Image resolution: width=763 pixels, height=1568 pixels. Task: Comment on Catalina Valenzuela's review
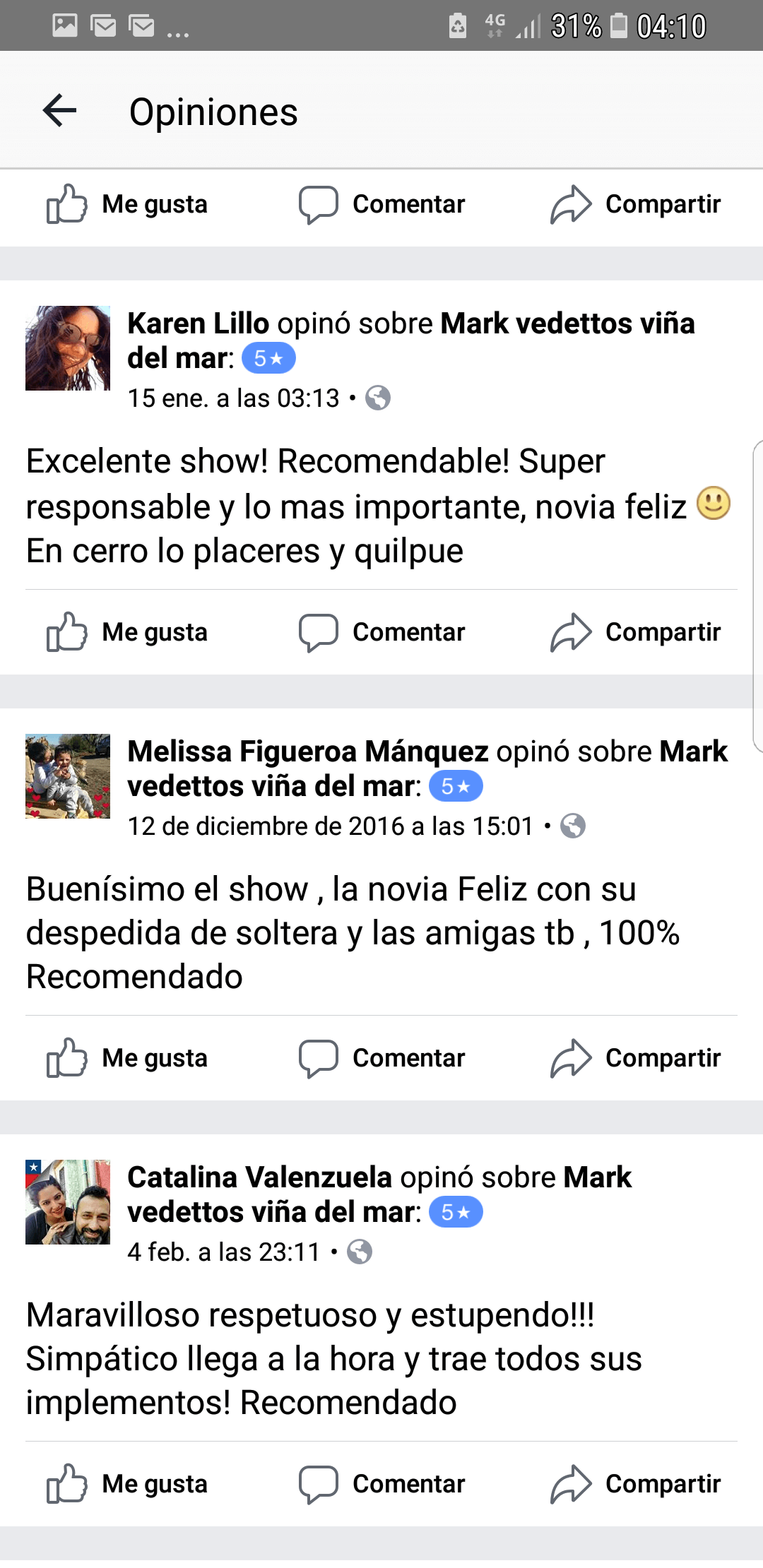[x=381, y=1484]
